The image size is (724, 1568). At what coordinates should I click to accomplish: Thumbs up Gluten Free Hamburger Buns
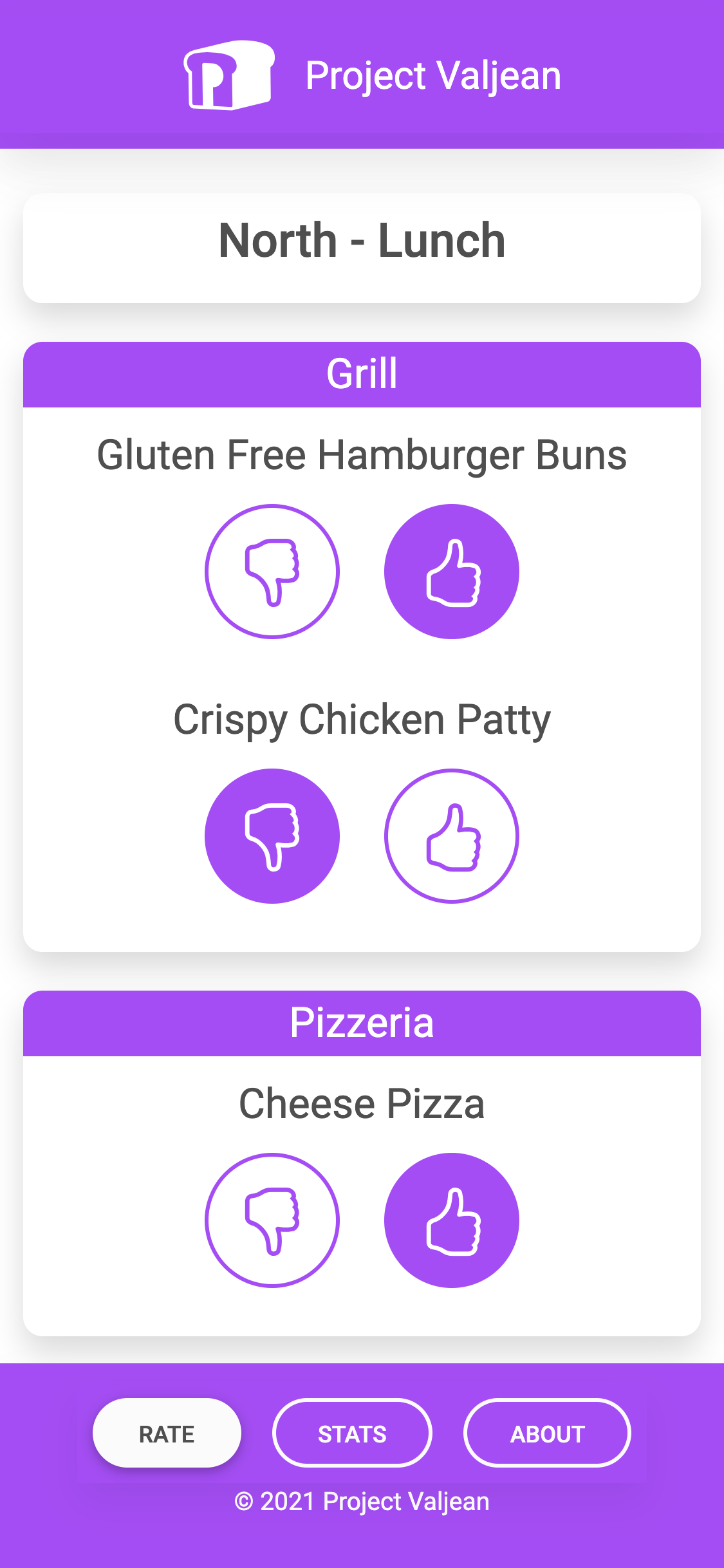click(452, 572)
